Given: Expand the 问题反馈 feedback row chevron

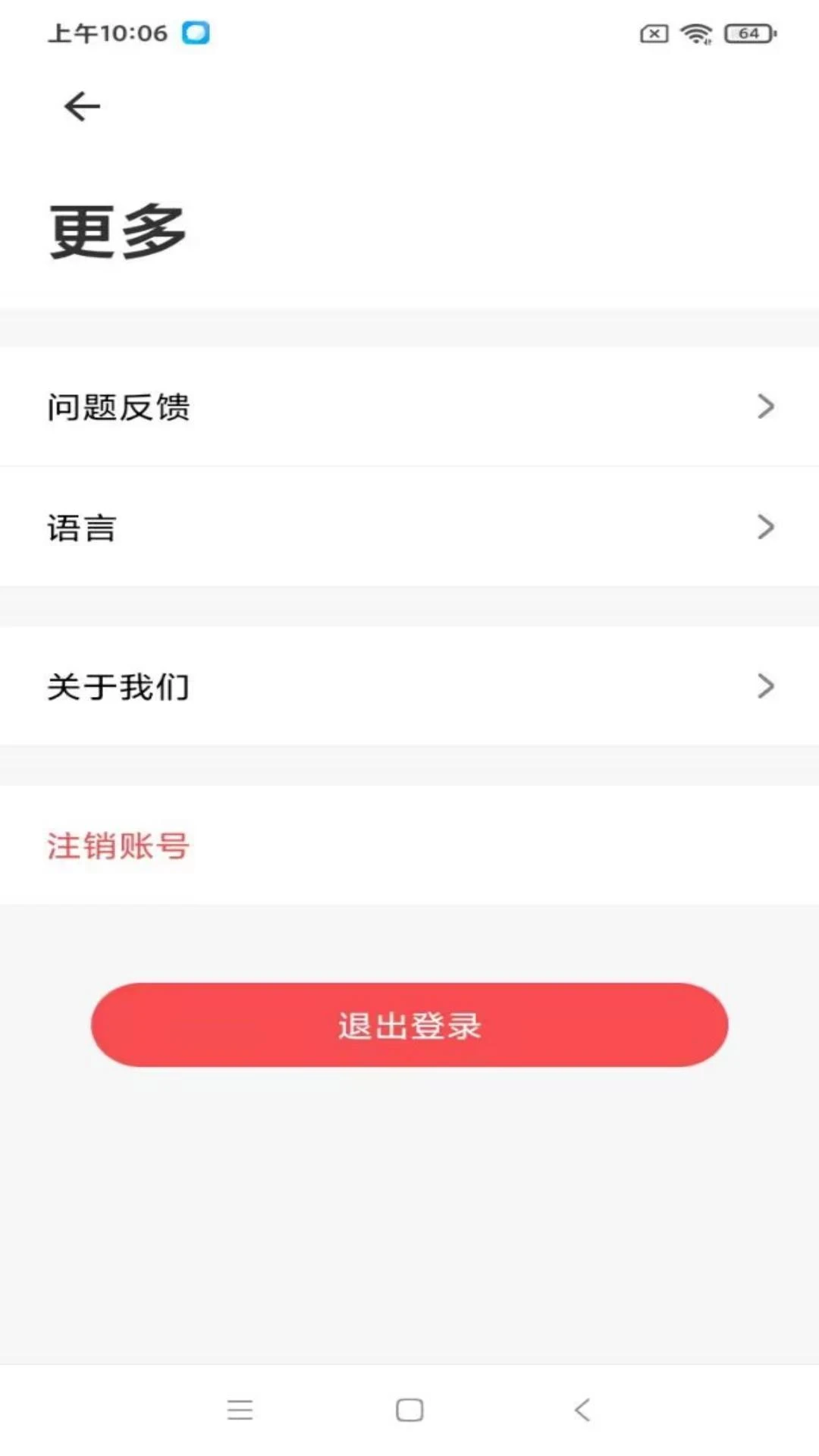Looking at the screenshot, I should click(765, 407).
